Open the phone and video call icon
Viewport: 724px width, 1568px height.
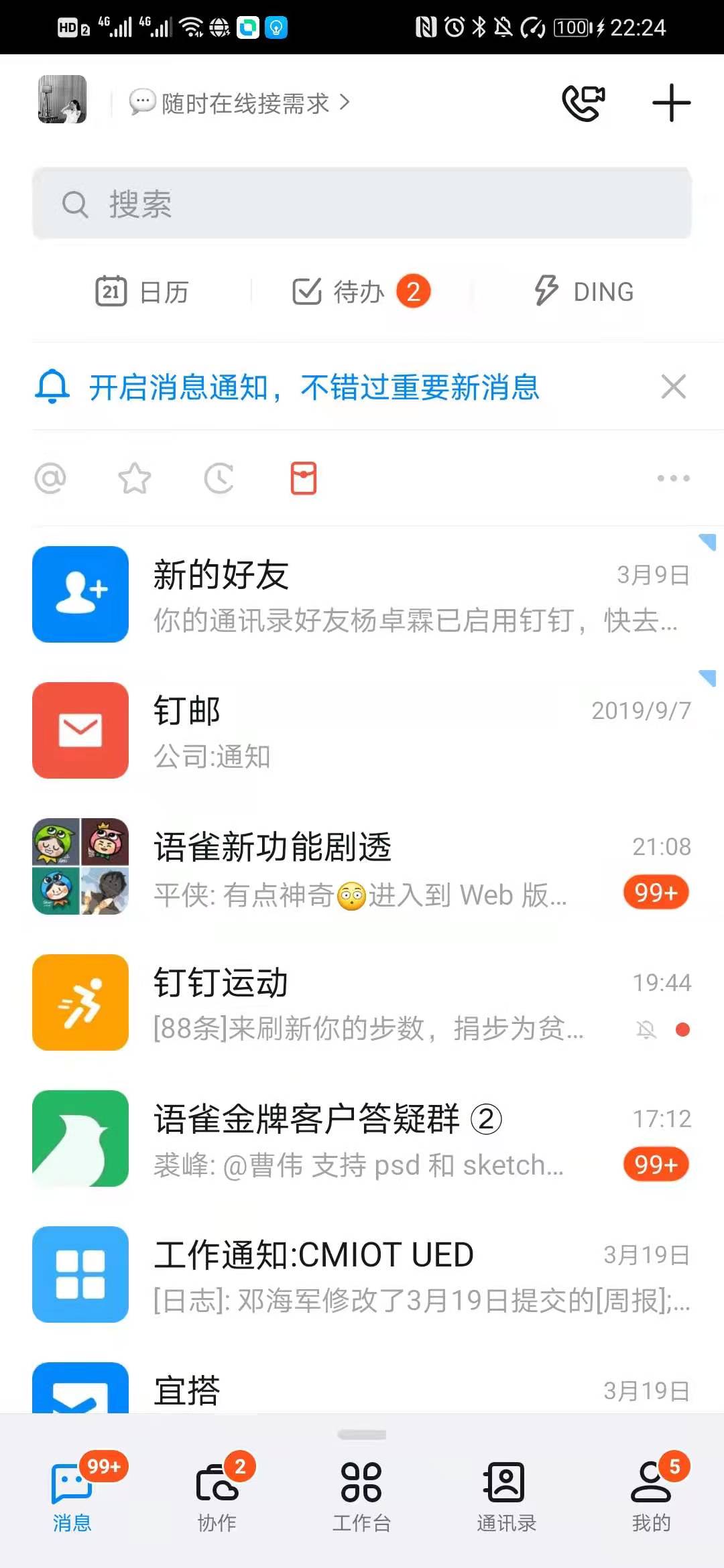coord(583,103)
